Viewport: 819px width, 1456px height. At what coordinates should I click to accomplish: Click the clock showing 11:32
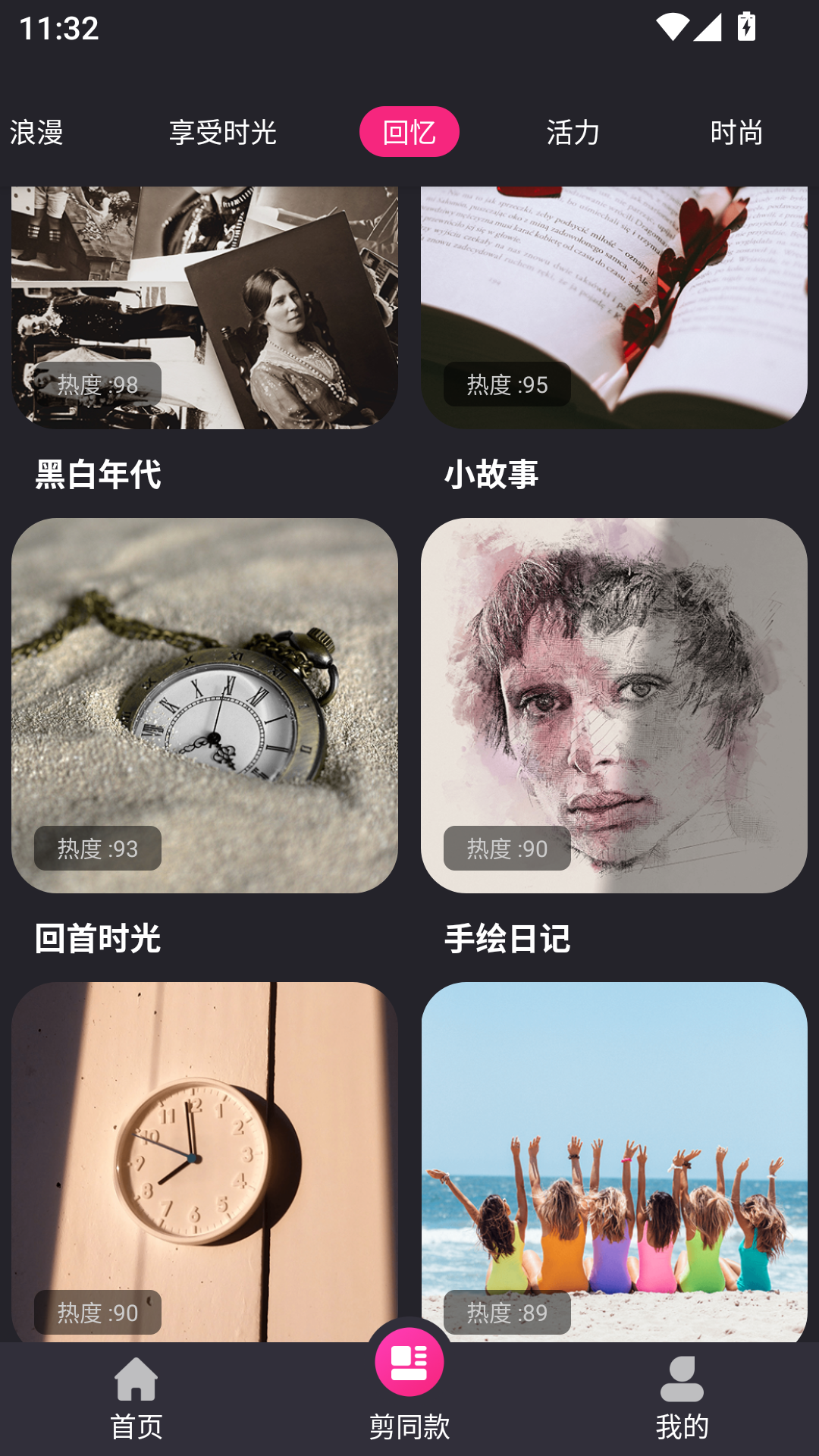(59, 29)
